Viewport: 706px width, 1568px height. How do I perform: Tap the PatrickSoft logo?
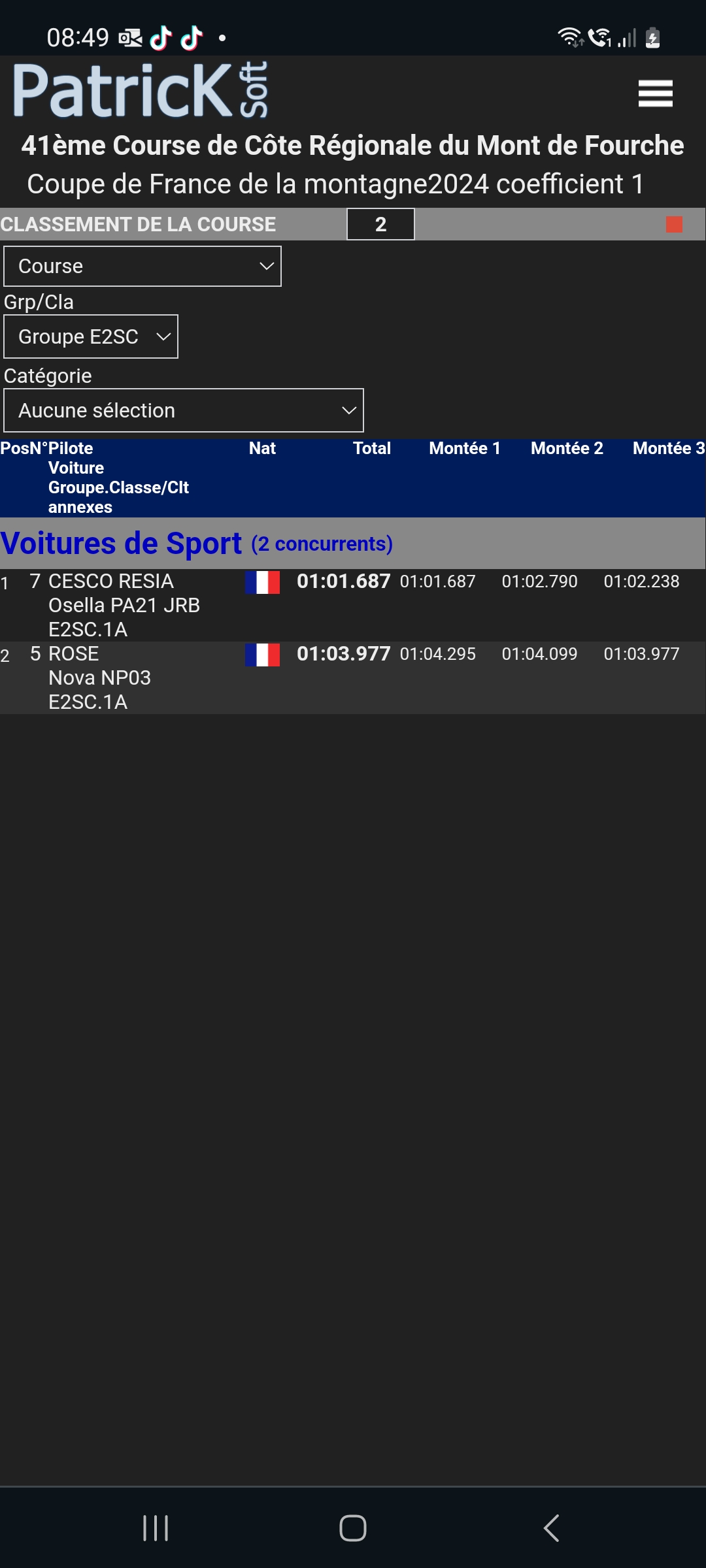(x=141, y=90)
